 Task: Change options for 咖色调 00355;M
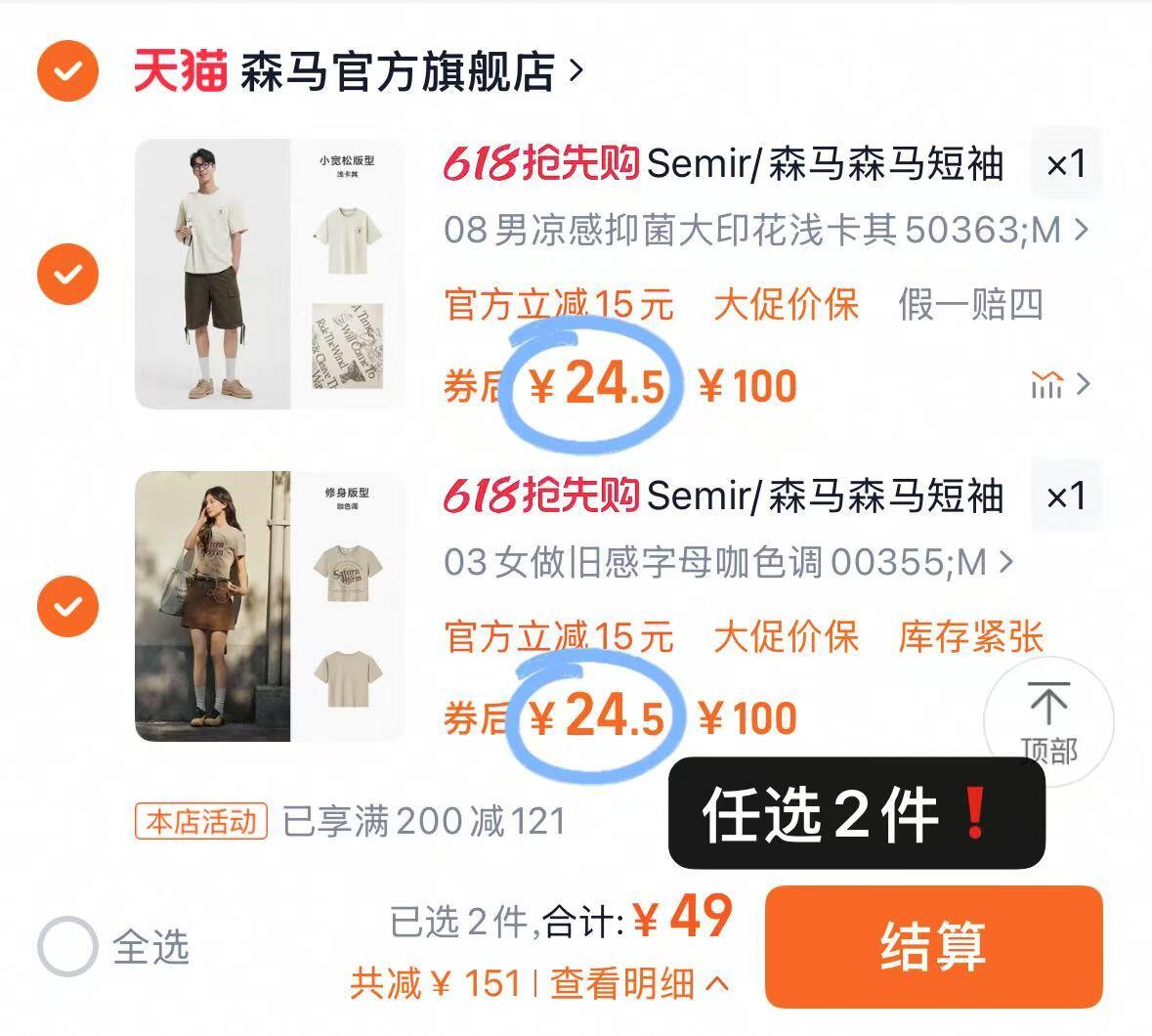[728, 562]
